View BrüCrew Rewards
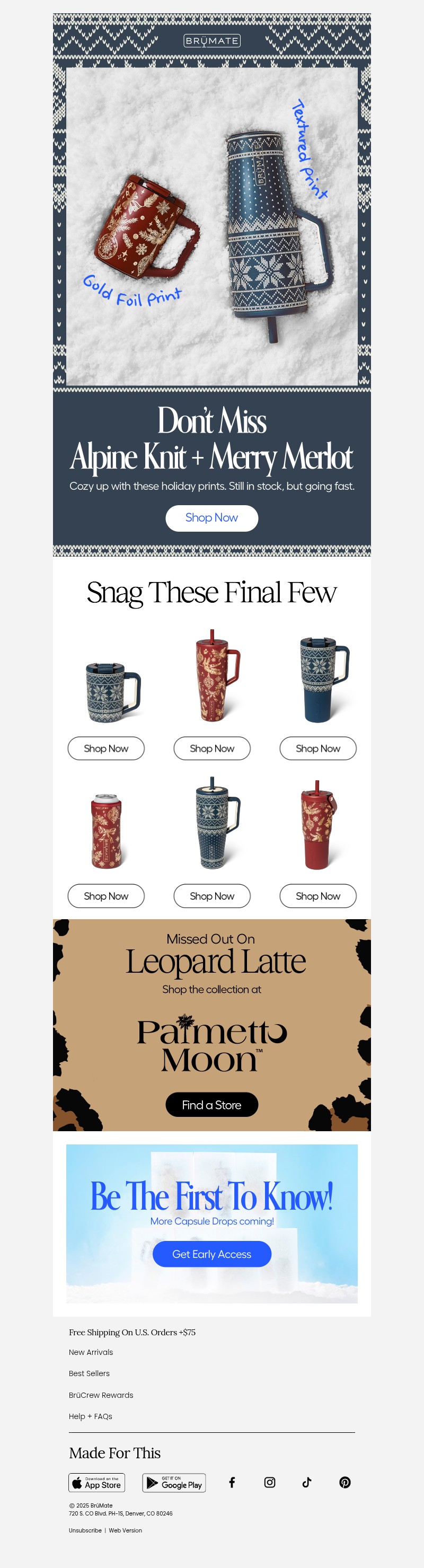 pos(101,1395)
